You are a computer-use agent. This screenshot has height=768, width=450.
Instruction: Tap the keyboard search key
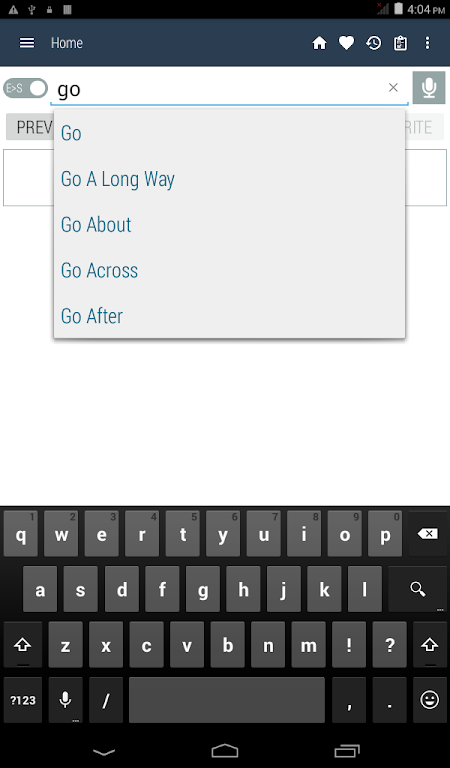click(x=417, y=589)
